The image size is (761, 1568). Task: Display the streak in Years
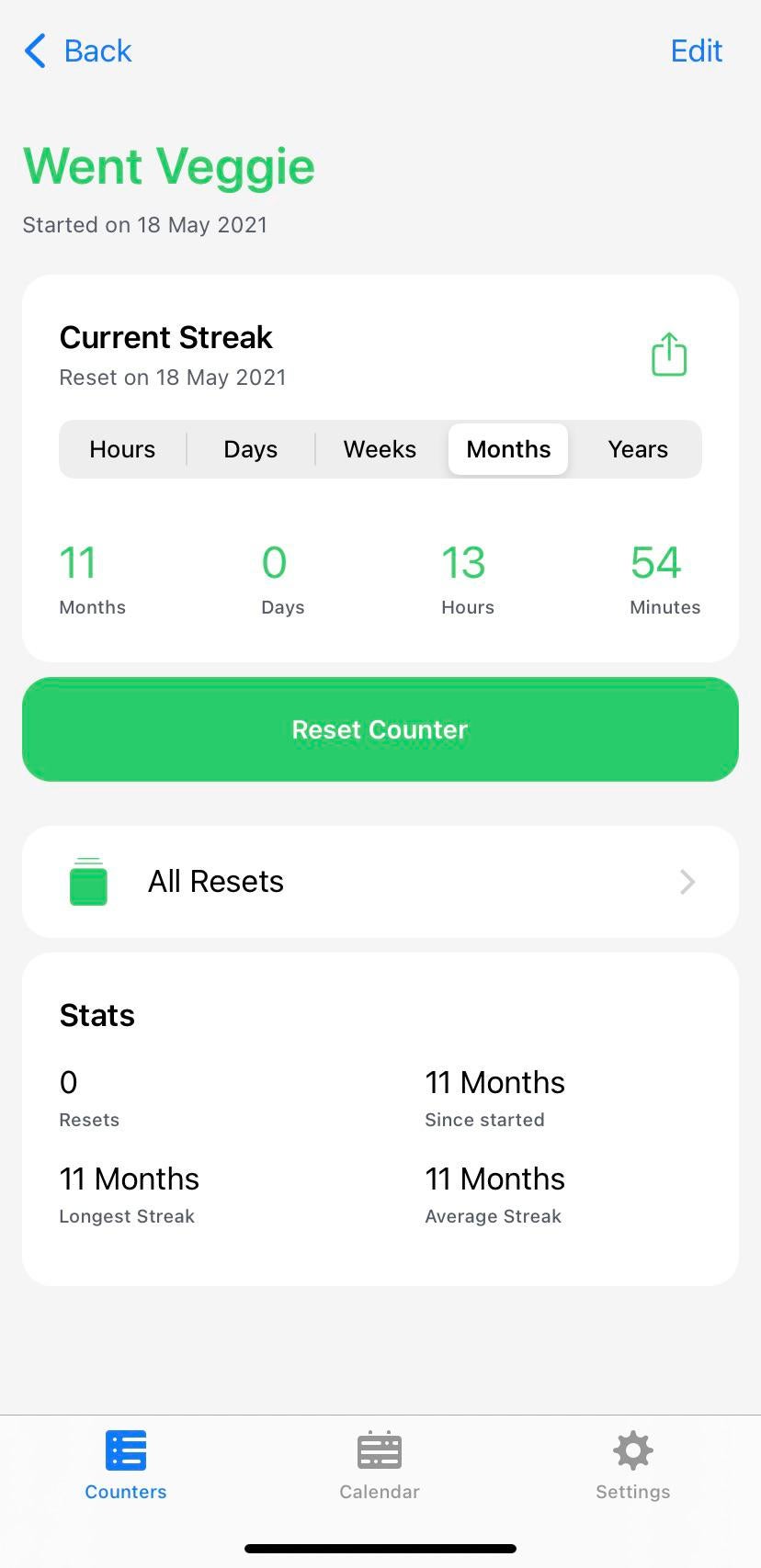point(638,449)
